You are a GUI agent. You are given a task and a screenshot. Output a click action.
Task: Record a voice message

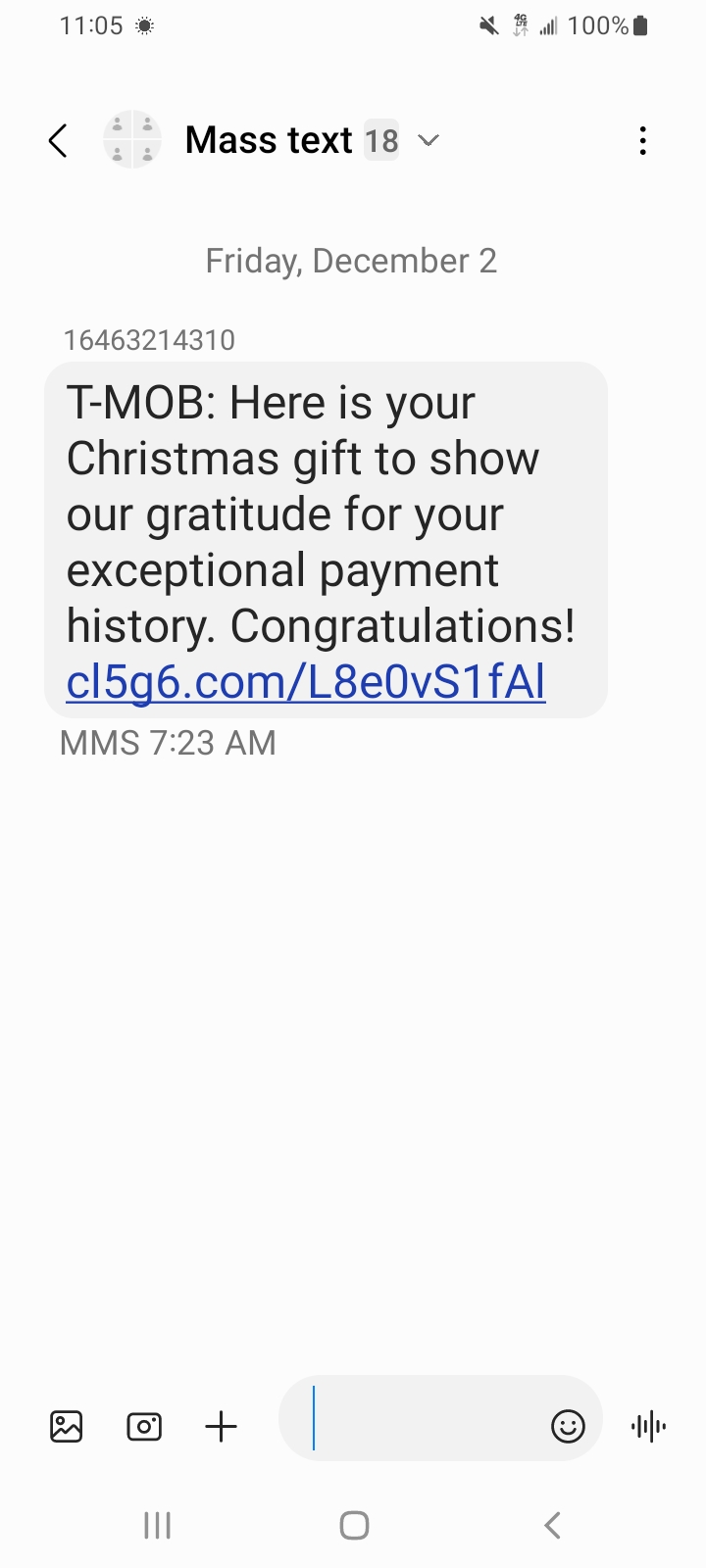(x=649, y=1426)
